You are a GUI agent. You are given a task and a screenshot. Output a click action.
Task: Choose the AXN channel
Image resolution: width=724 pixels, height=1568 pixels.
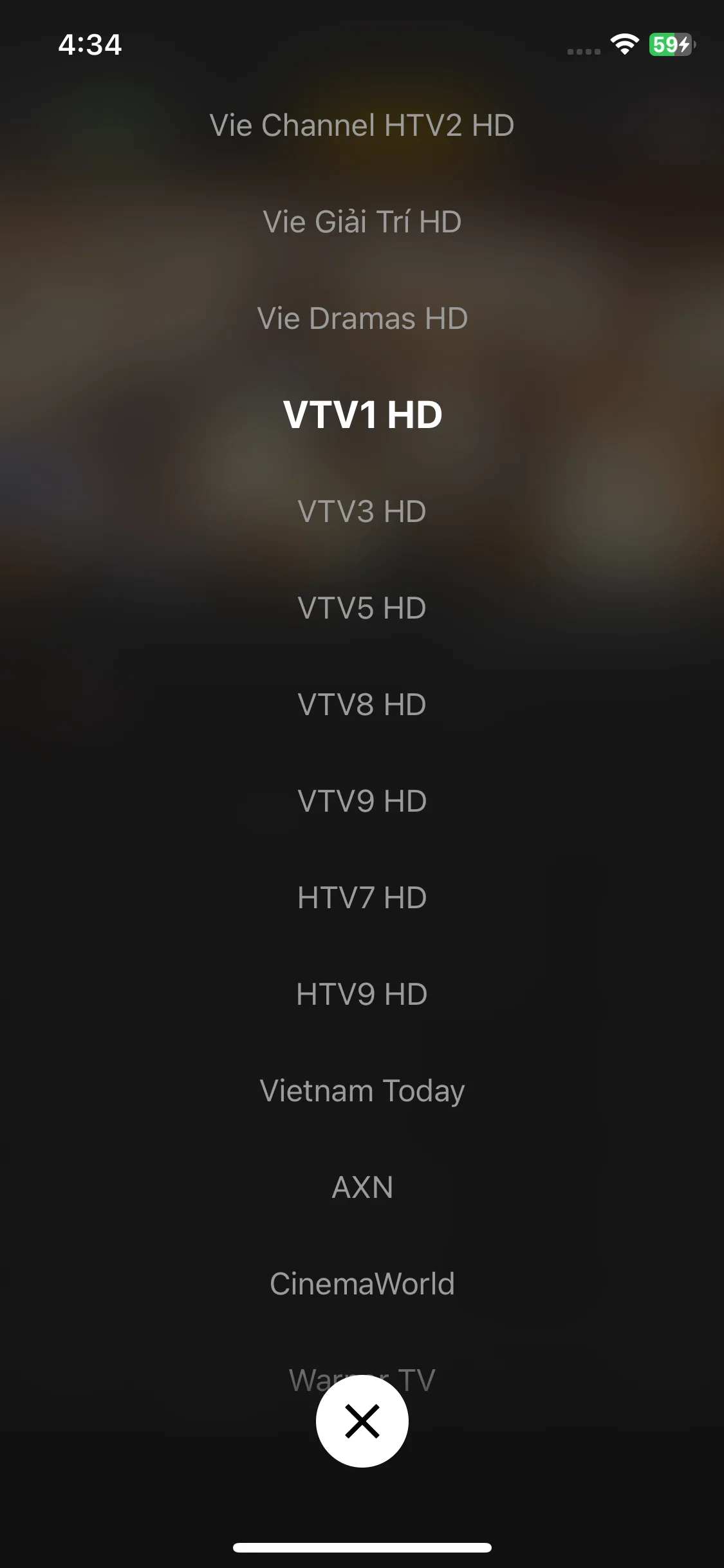point(362,1187)
